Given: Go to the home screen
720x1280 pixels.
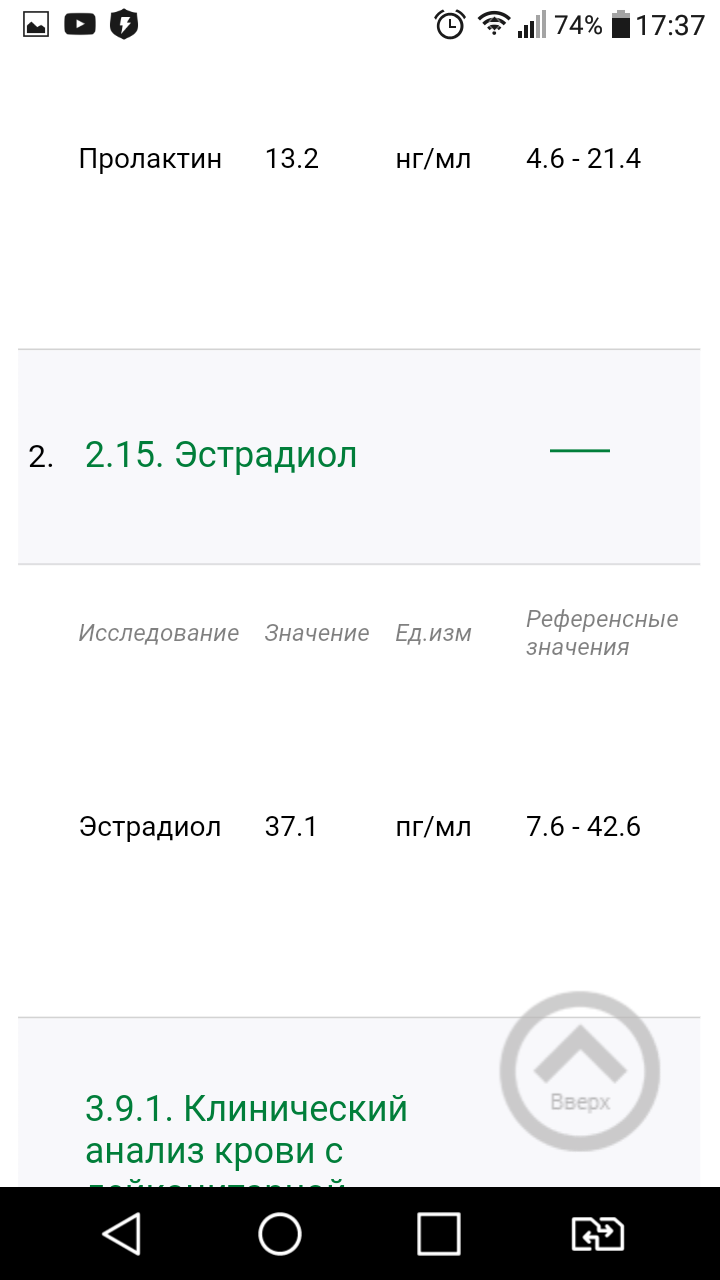Looking at the screenshot, I should (x=280, y=1234).
